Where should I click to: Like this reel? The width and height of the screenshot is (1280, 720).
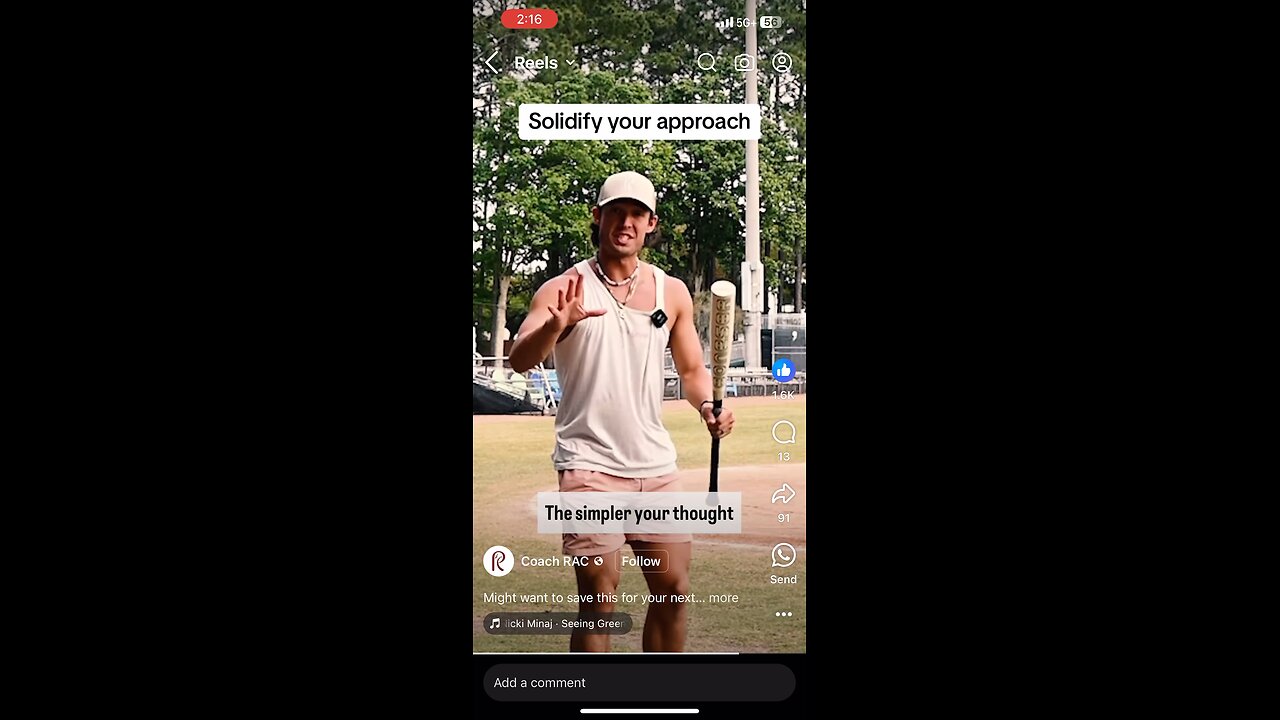pyautogui.click(x=783, y=371)
